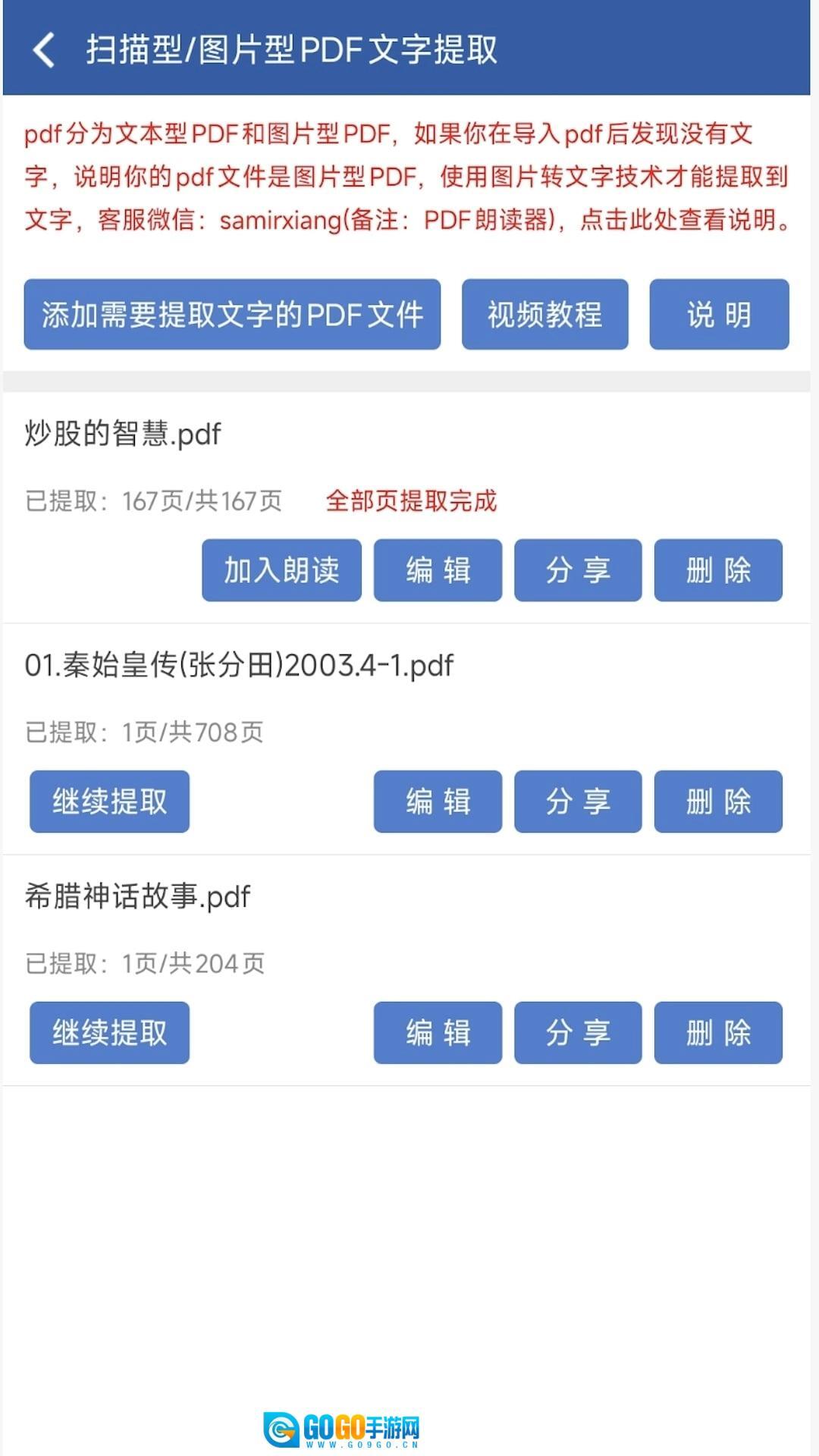
Task: Delete 希腊神话故事.pdf
Action: [718, 1033]
